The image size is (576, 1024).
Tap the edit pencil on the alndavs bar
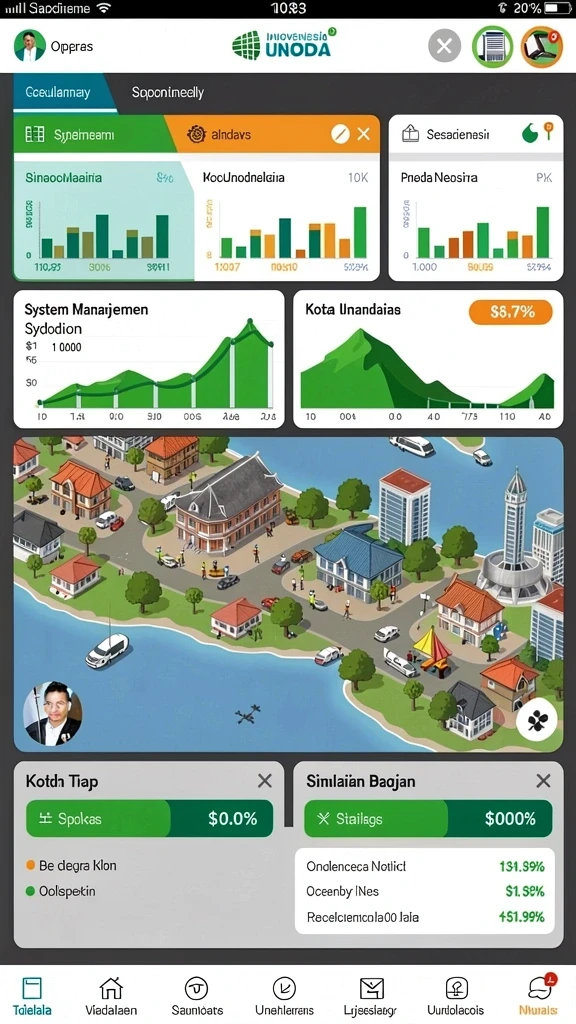coord(340,135)
